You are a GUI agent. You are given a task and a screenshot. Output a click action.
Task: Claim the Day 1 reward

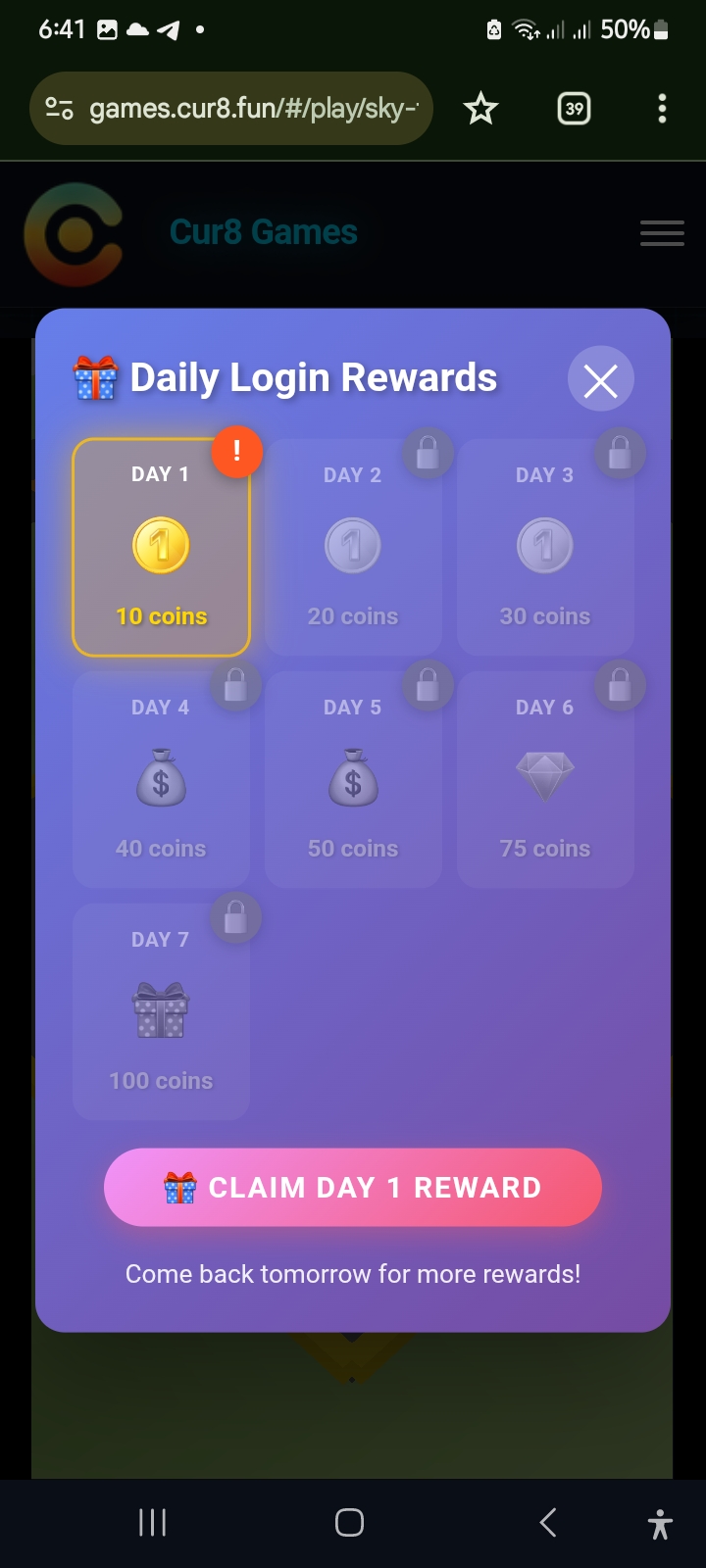point(353,1187)
